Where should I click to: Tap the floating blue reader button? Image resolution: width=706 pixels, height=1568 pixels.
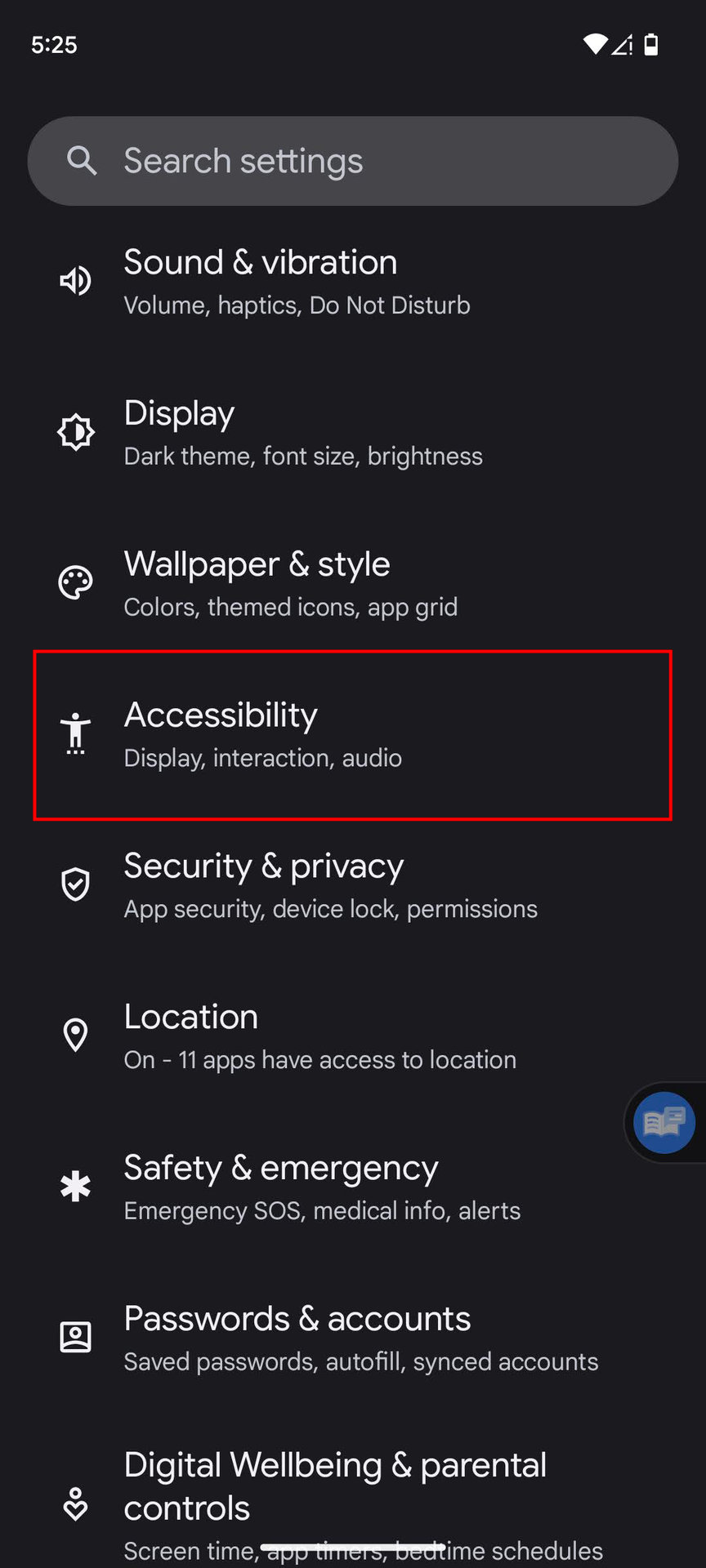[664, 1123]
